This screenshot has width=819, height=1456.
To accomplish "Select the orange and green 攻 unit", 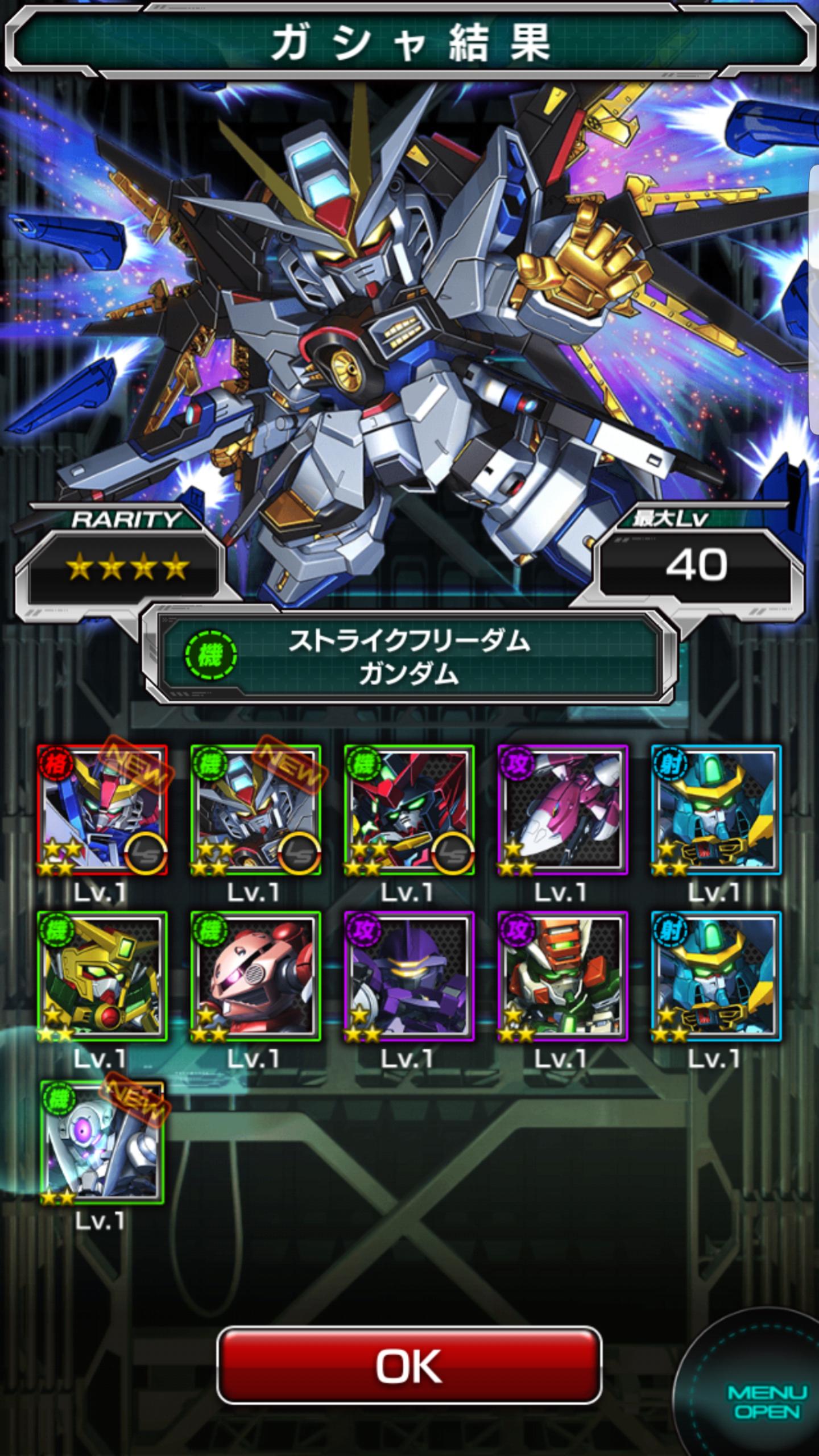I will (562, 976).
